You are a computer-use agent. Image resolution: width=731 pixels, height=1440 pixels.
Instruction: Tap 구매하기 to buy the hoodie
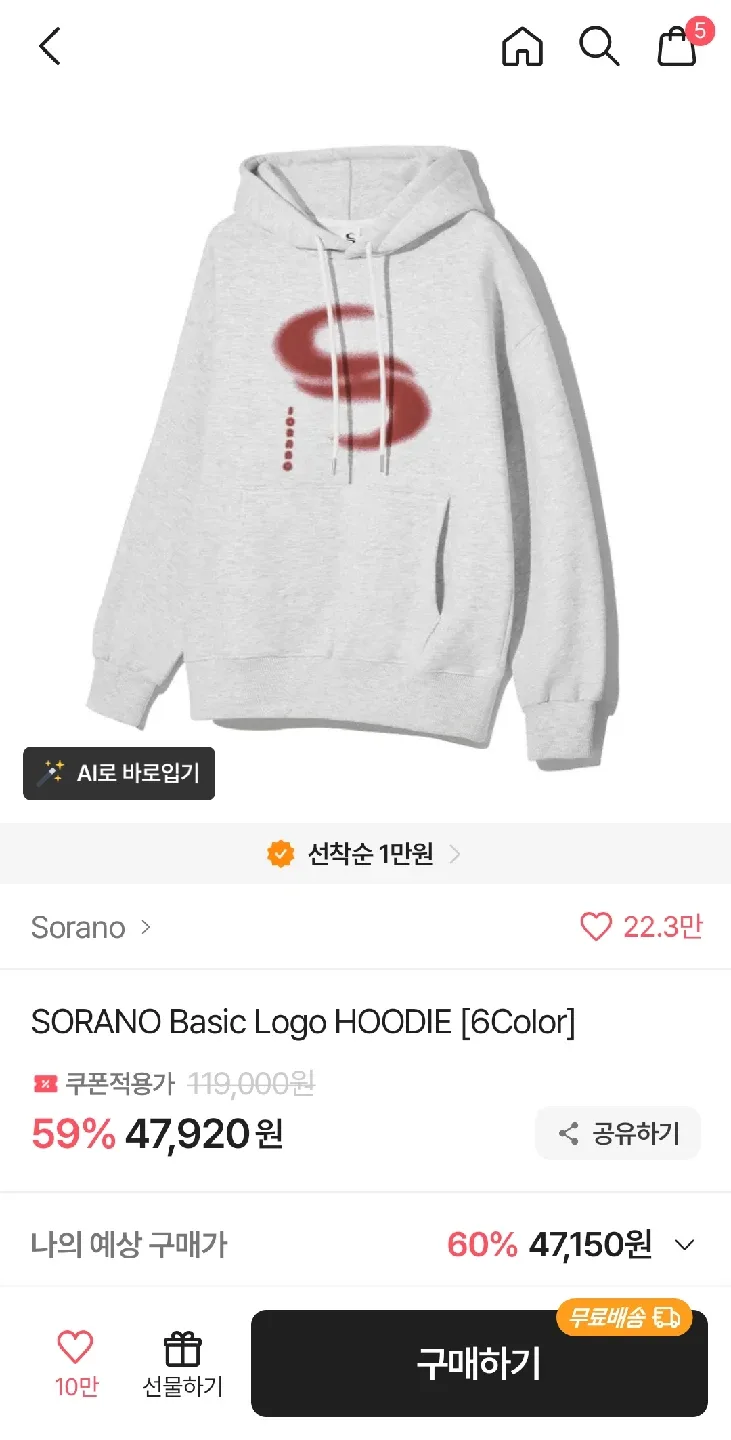[479, 1364]
